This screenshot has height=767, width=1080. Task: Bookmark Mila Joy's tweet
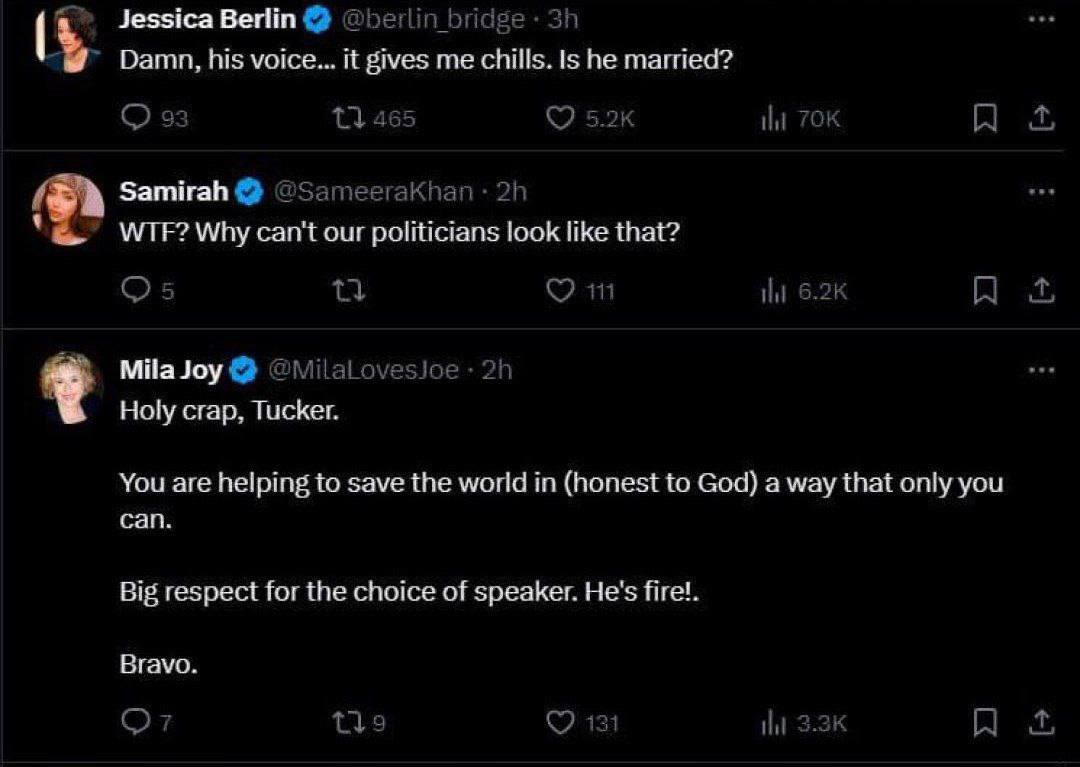coord(985,722)
